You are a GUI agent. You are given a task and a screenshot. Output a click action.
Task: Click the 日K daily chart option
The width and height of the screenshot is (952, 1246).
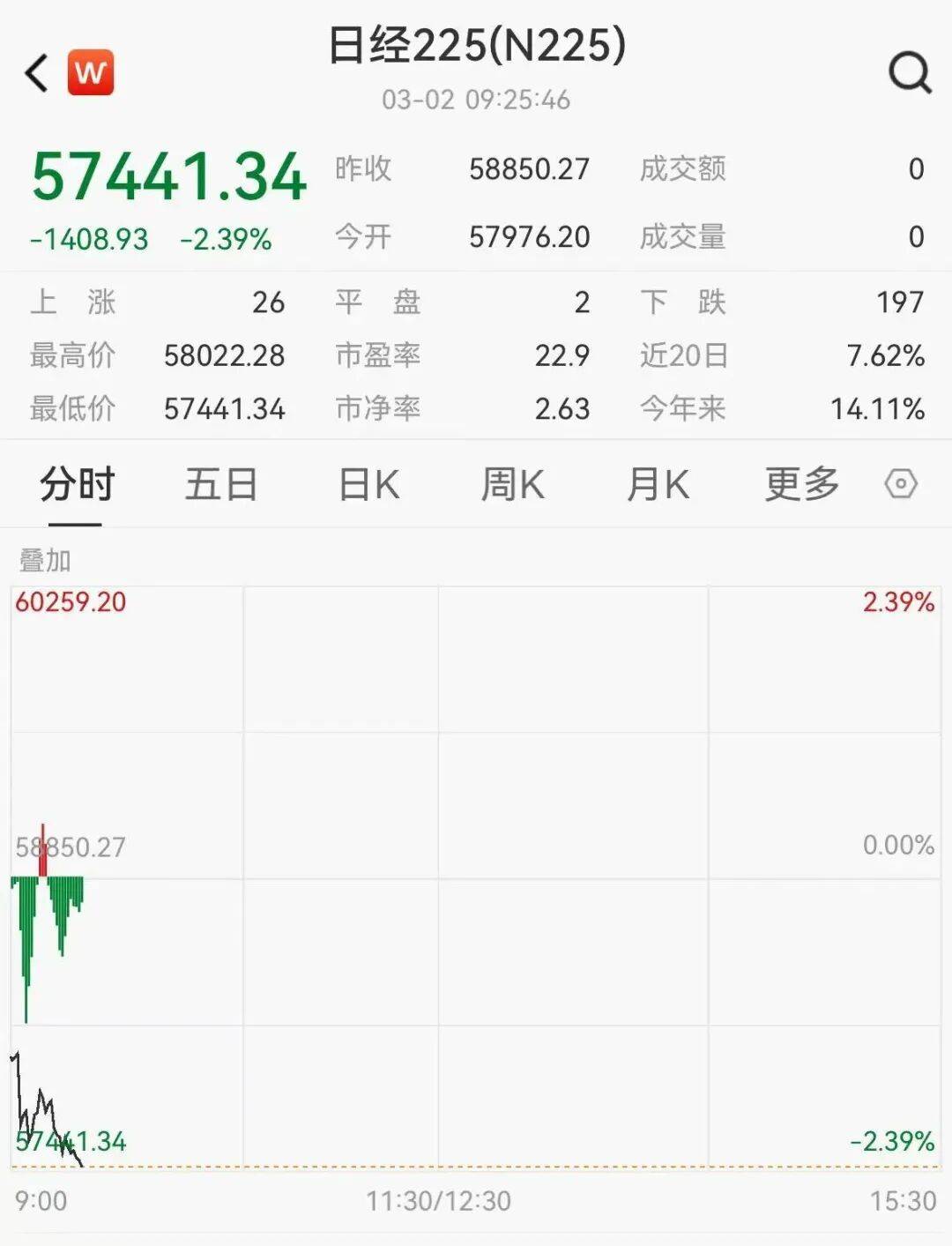(368, 484)
